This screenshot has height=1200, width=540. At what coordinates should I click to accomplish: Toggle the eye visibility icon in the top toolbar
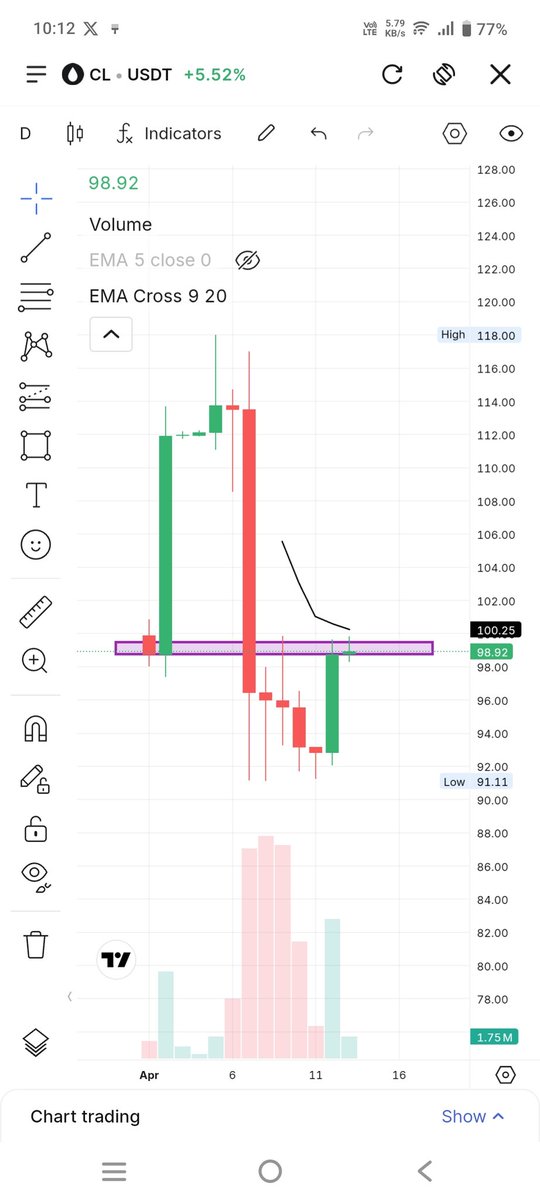click(x=511, y=133)
